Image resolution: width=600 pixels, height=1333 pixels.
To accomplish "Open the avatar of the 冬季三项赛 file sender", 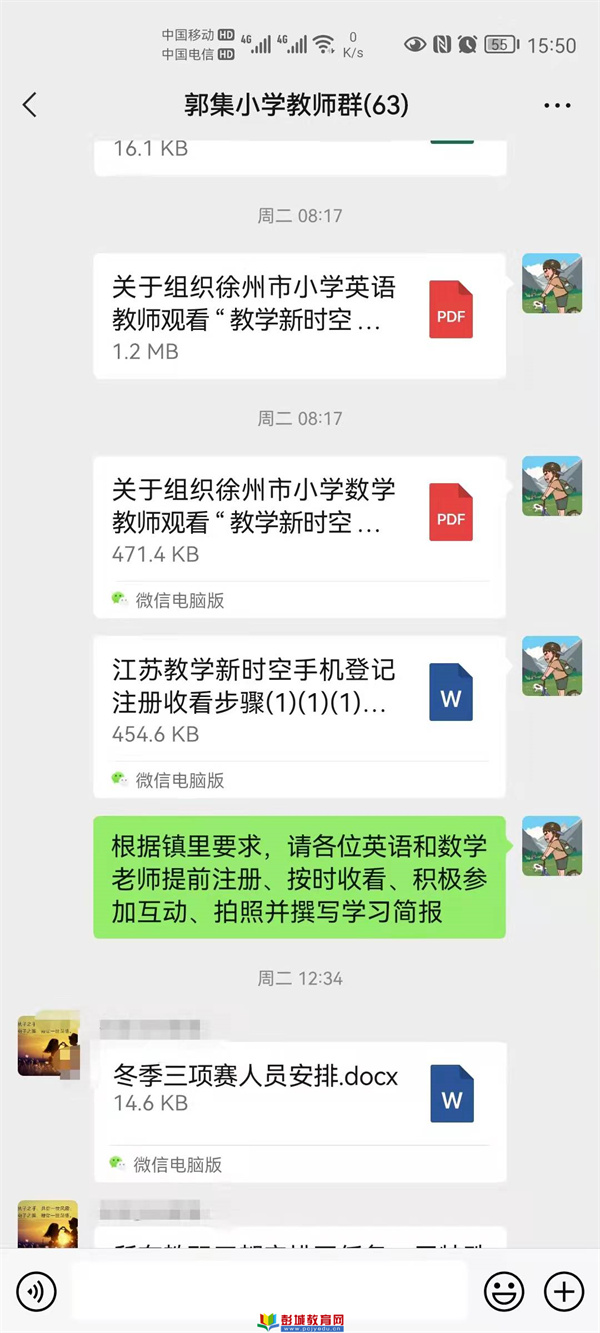I will tap(47, 1045).
